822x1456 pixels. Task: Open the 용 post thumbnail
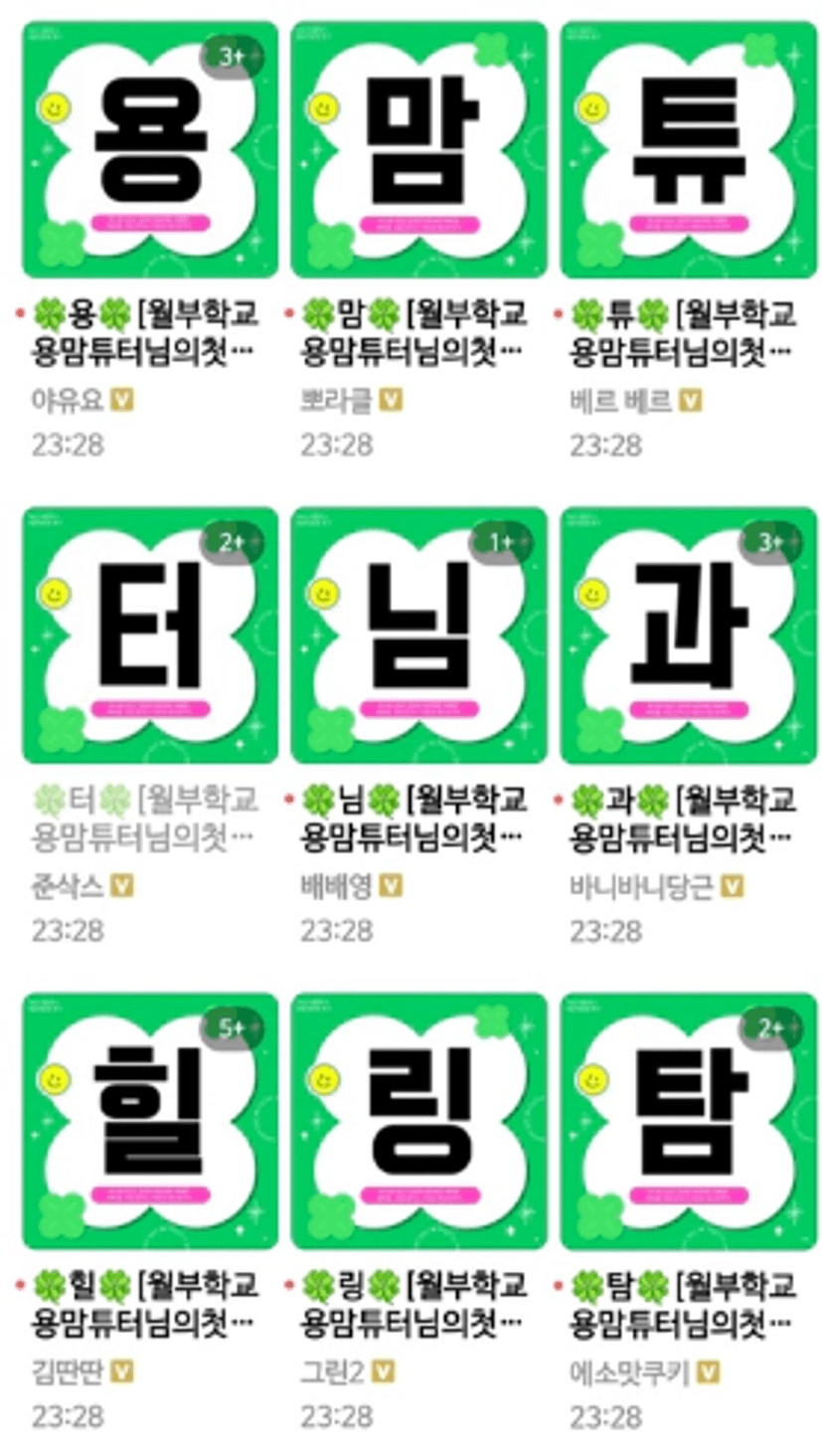tap(149, 149)
